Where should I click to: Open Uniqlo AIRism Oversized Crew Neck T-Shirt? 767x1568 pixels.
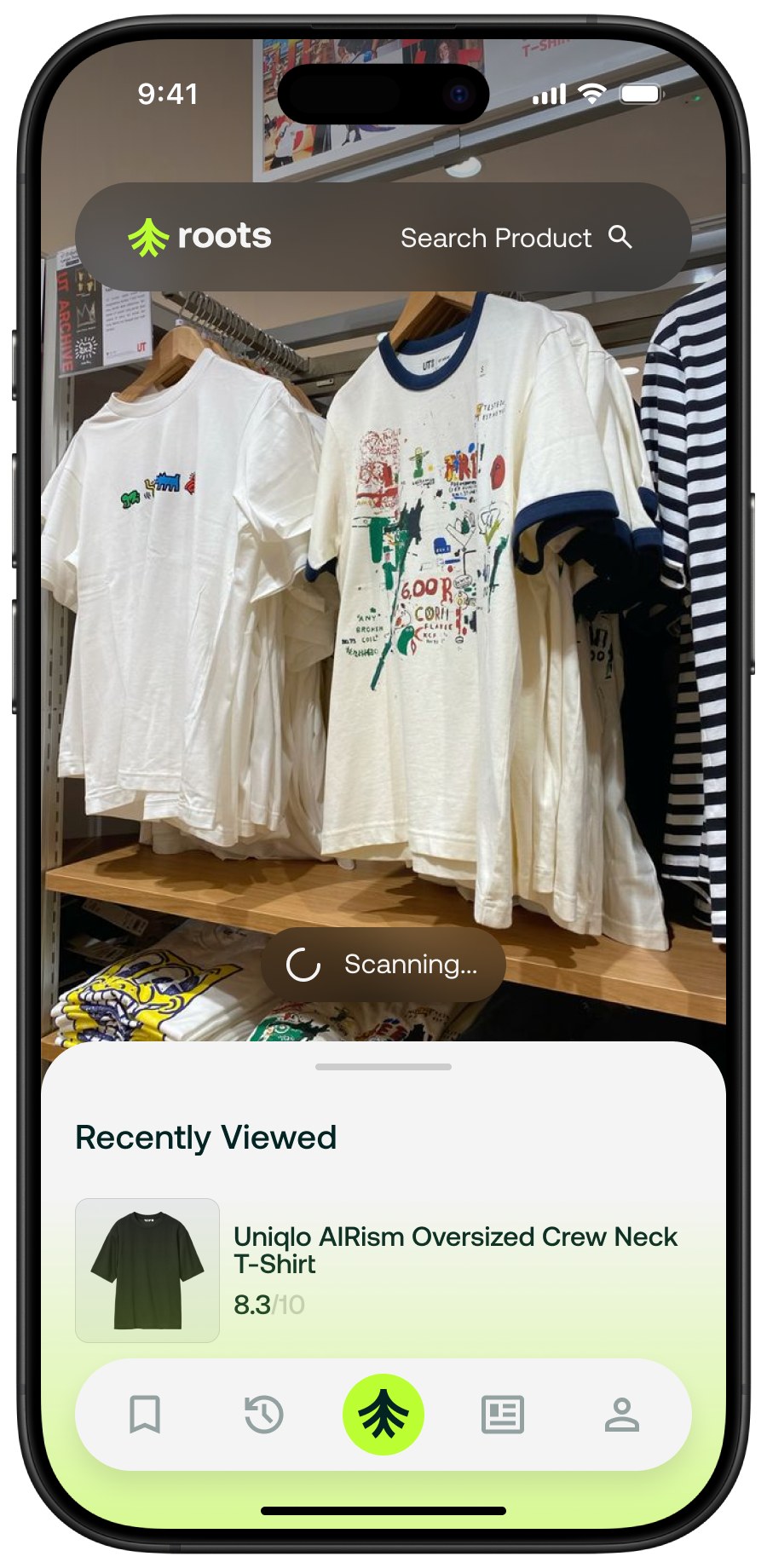click(x=455, y=1250)
